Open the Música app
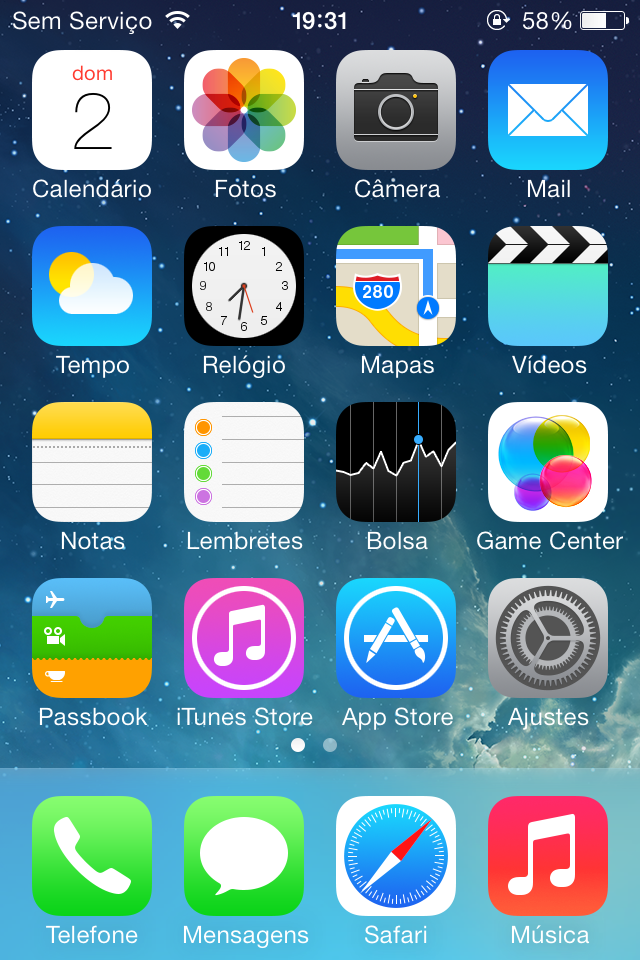 click(x=548, y=856)
